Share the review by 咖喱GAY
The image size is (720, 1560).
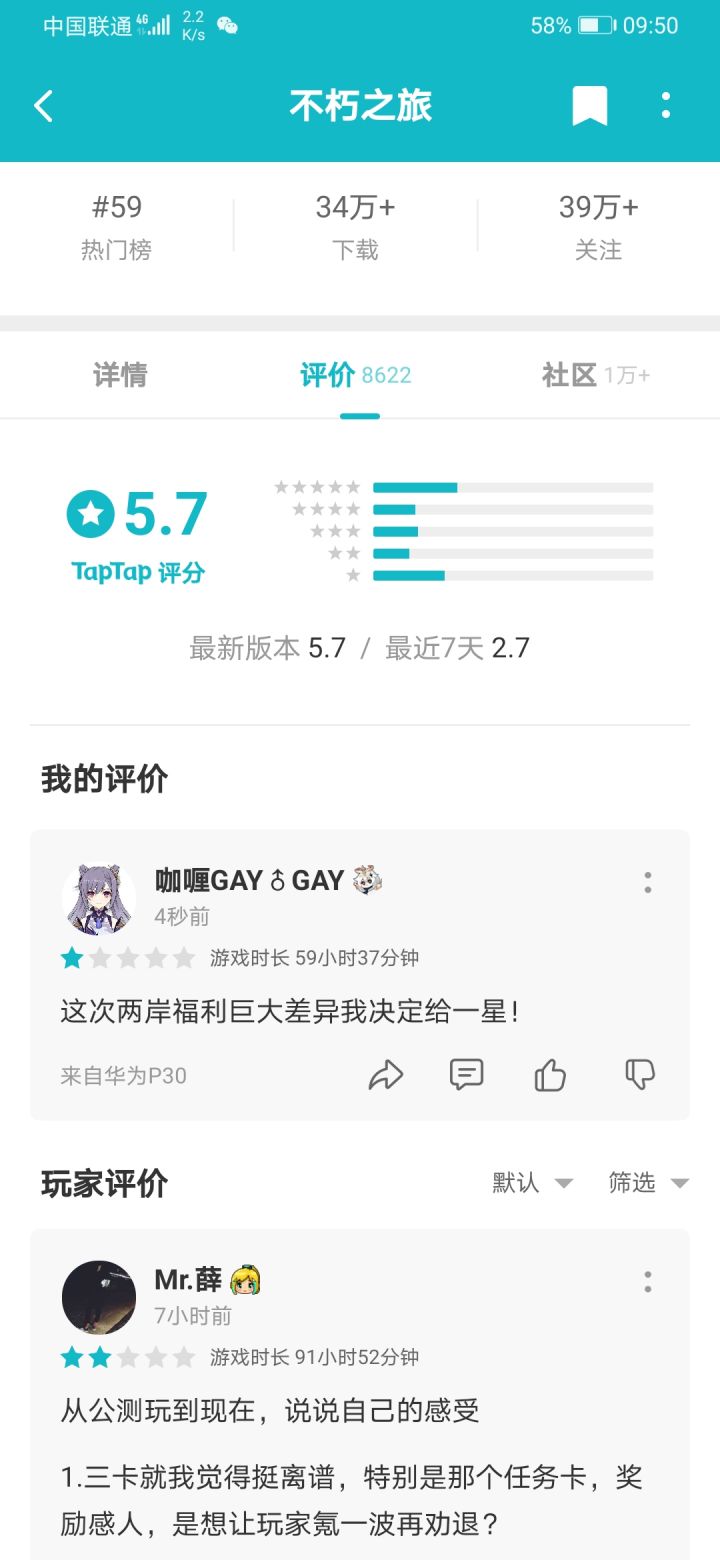click(x=385, y=1074)
